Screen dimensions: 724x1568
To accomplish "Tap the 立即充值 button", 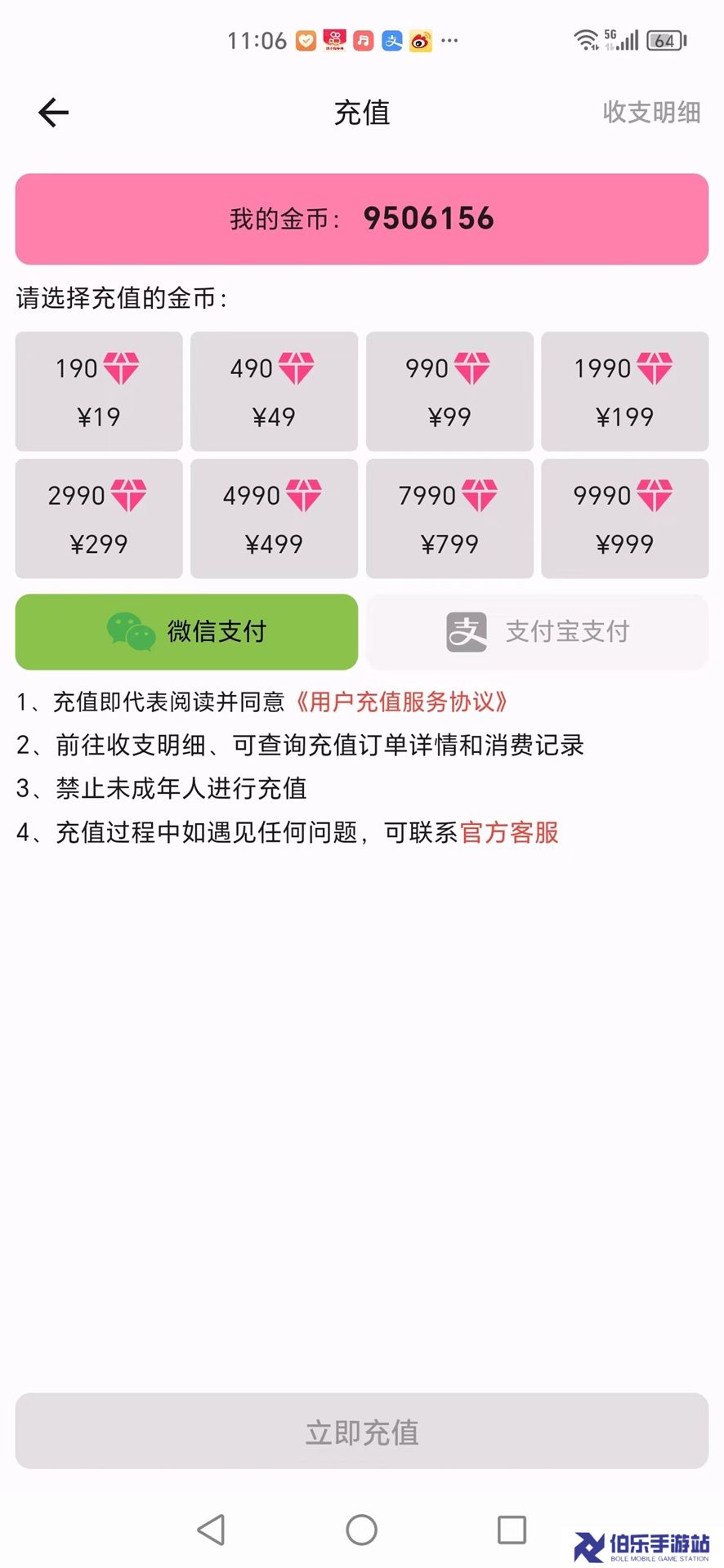I will point(362,1431).
